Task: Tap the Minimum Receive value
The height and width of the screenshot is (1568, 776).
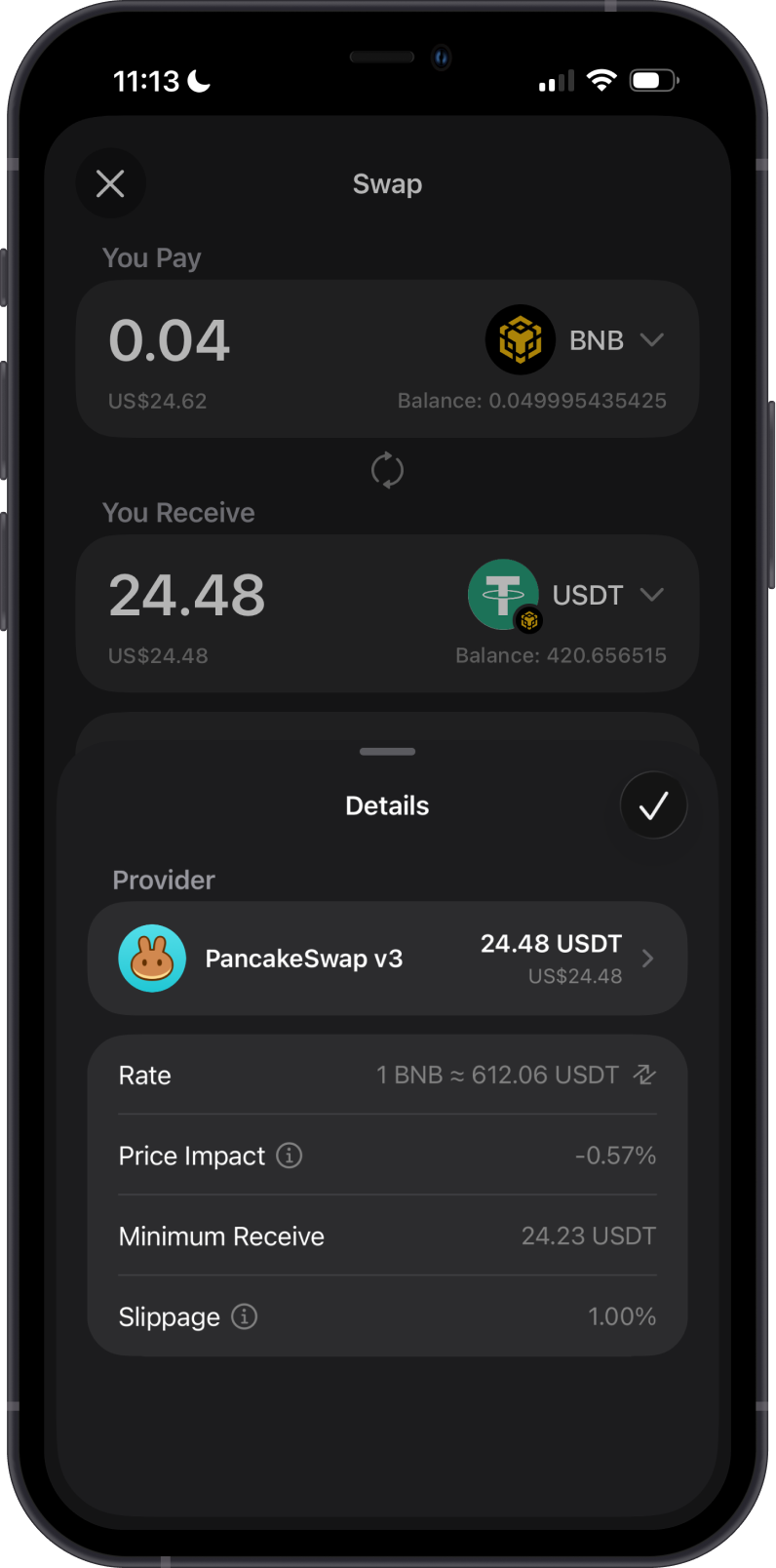Action: 588,1235
